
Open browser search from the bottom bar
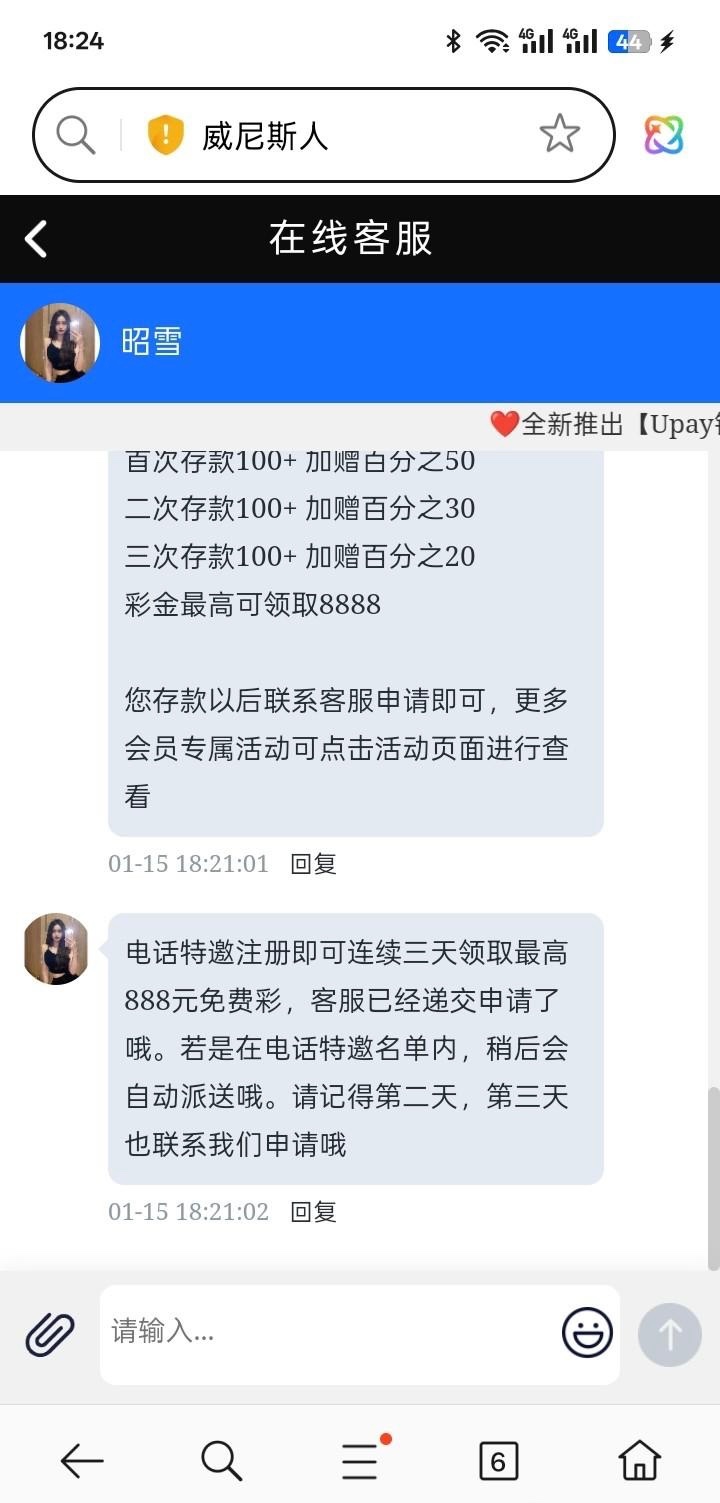pyautogui.click(x=221, y=1461)
